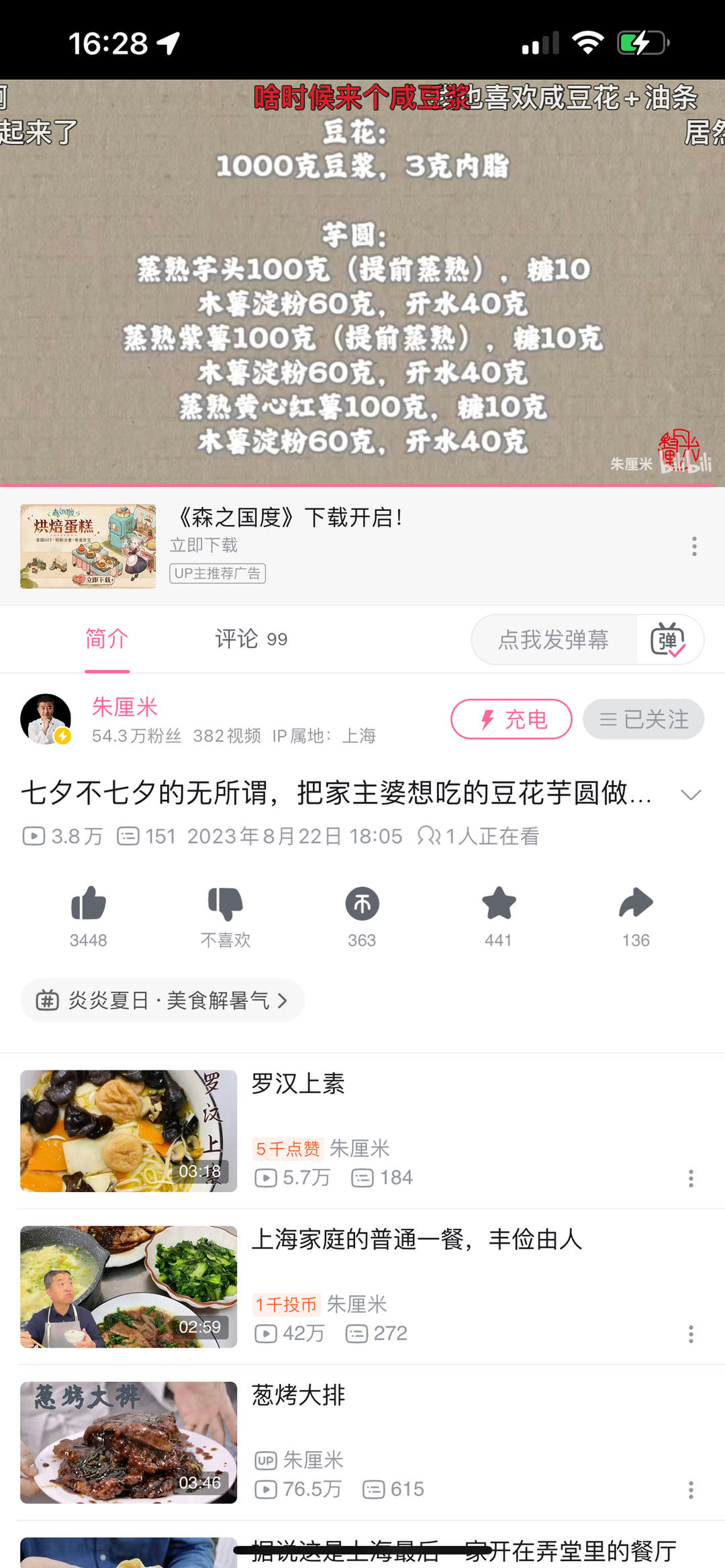Play the 罗汉上素 video
725x1568 pixels.
129,1131
